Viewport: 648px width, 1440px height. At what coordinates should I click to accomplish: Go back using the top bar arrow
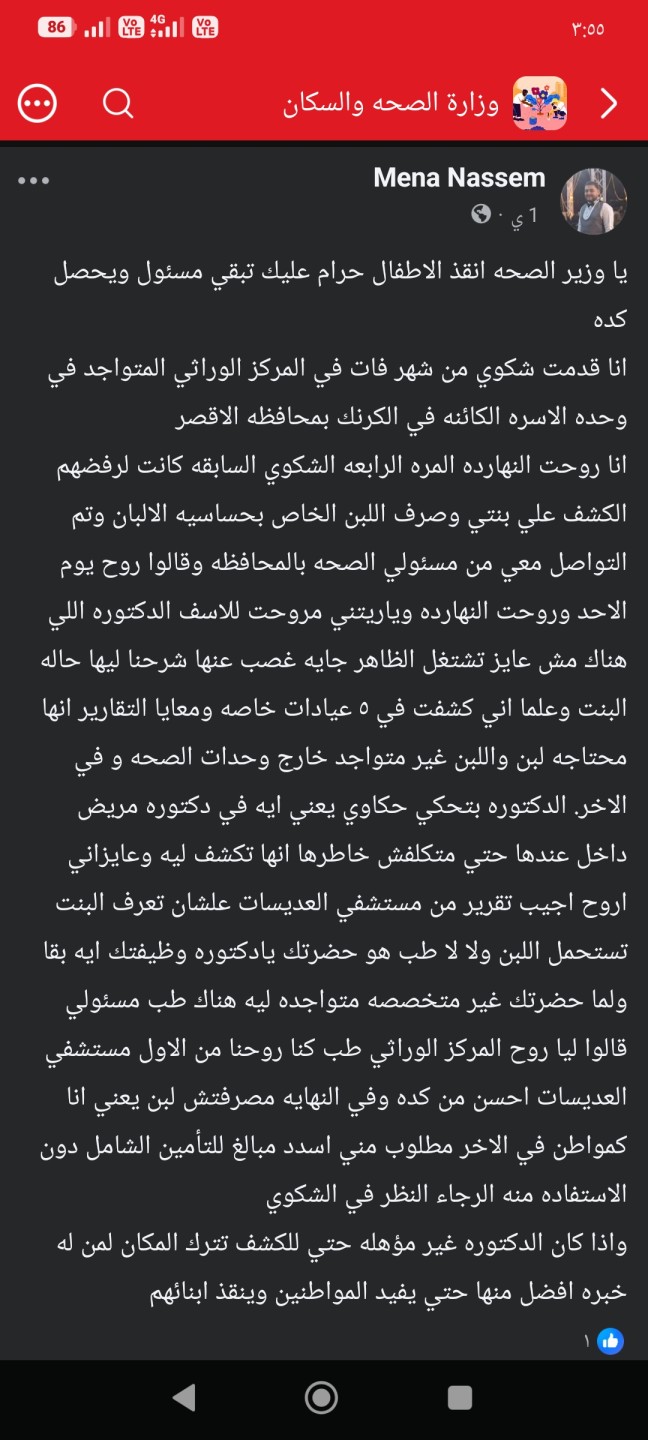[x=609, y=103]
